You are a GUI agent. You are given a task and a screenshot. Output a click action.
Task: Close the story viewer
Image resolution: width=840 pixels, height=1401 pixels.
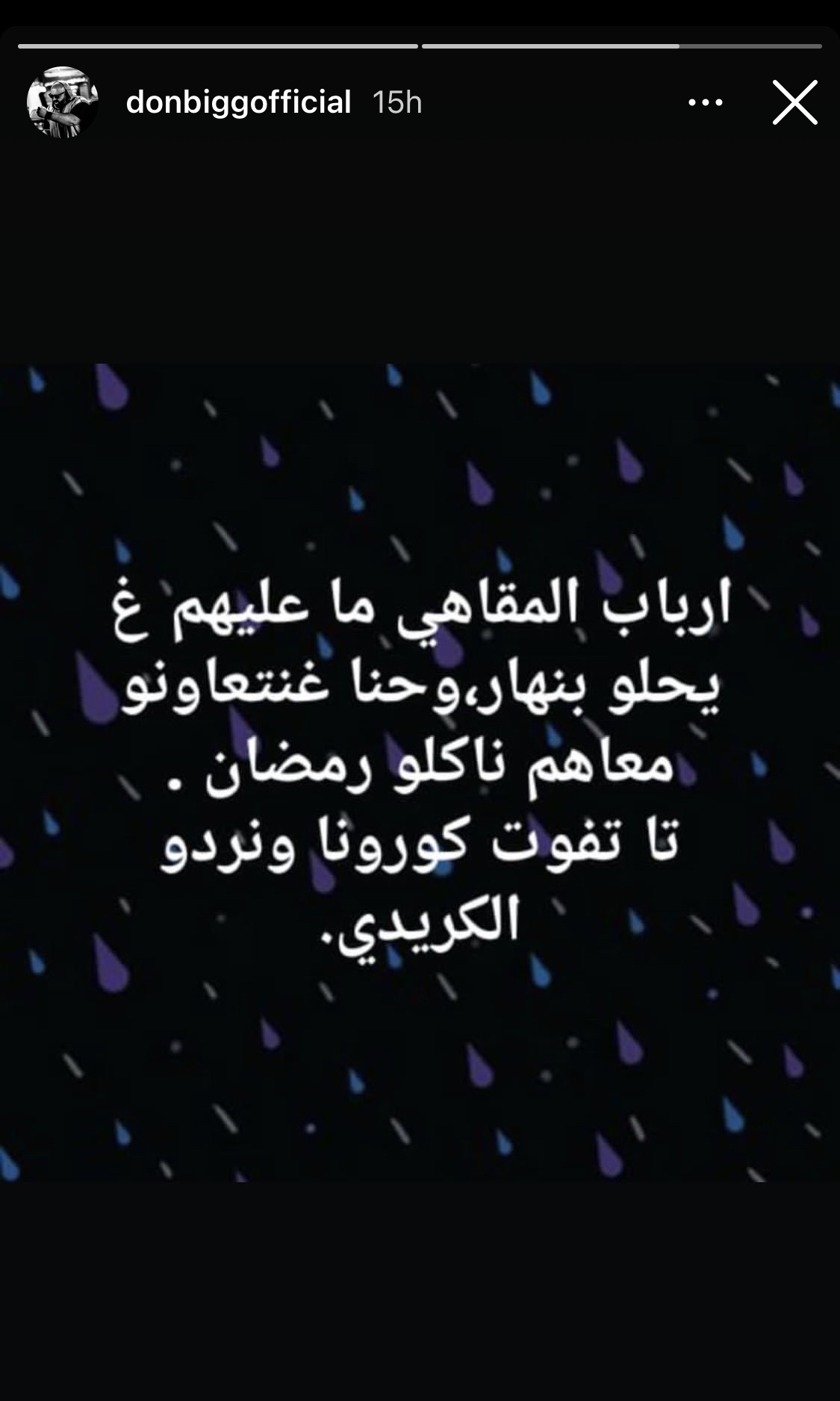(x=794, y=102)
